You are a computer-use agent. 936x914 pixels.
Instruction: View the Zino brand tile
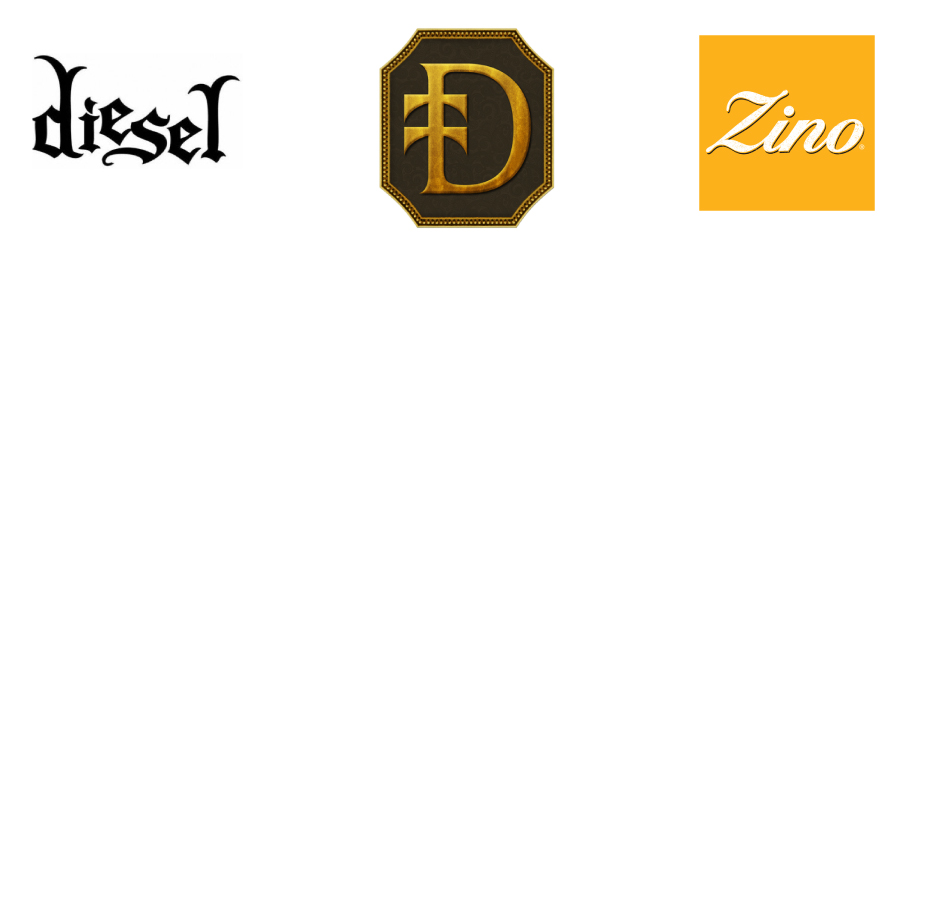coord(786,123)
